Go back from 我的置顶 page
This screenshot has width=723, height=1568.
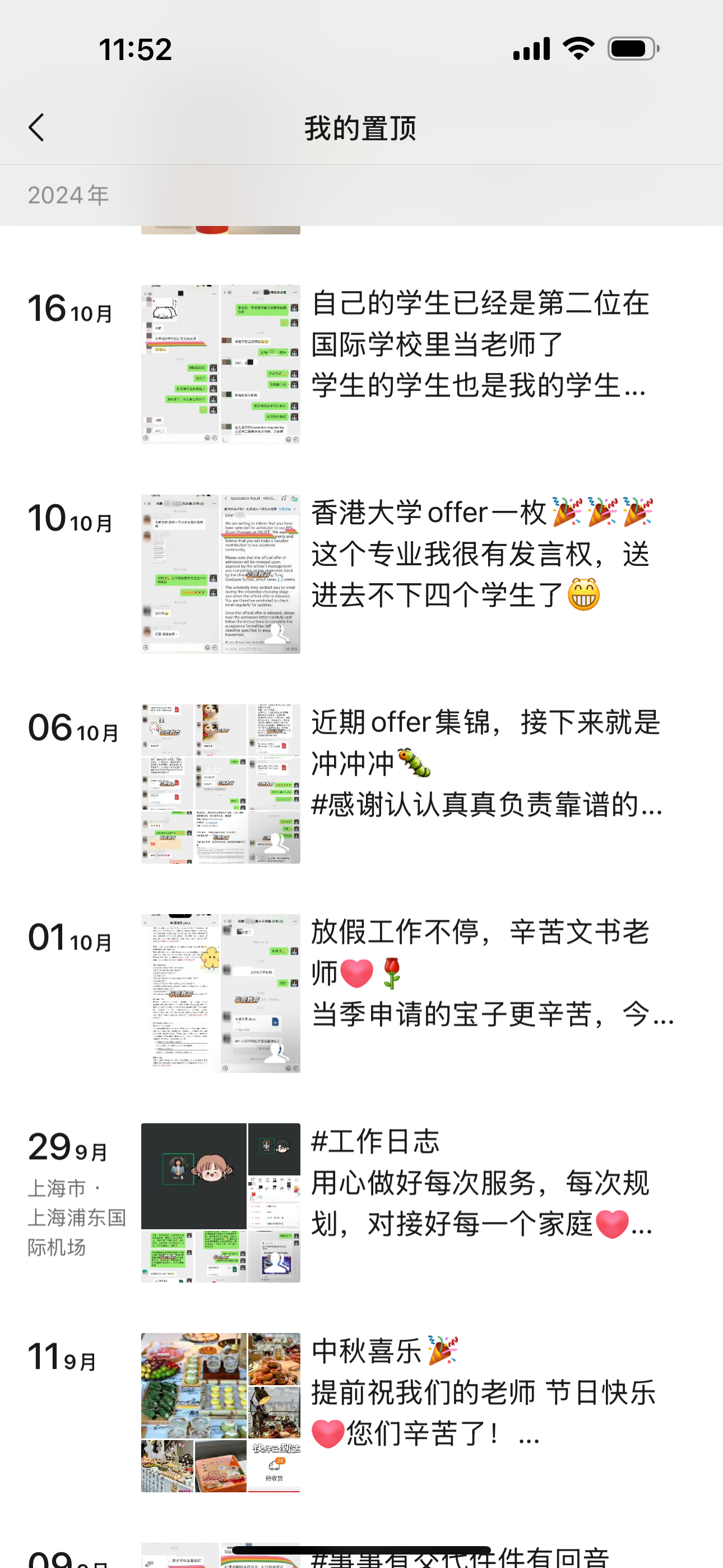(36, 128)
